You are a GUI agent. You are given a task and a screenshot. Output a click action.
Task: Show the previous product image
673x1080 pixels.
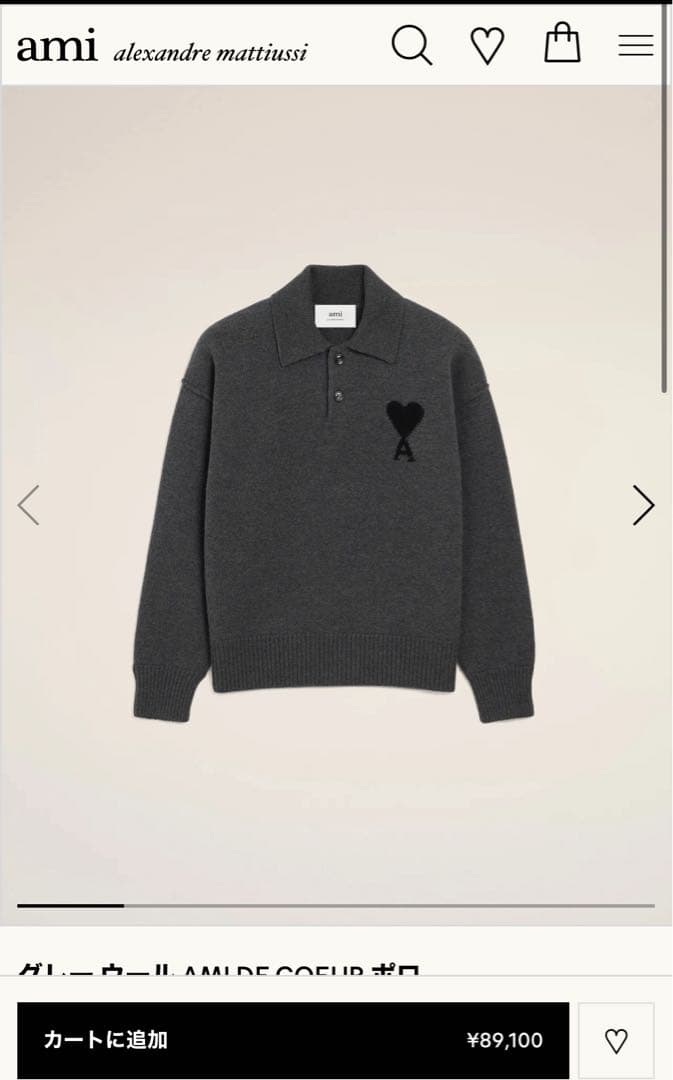coord(29,505)
